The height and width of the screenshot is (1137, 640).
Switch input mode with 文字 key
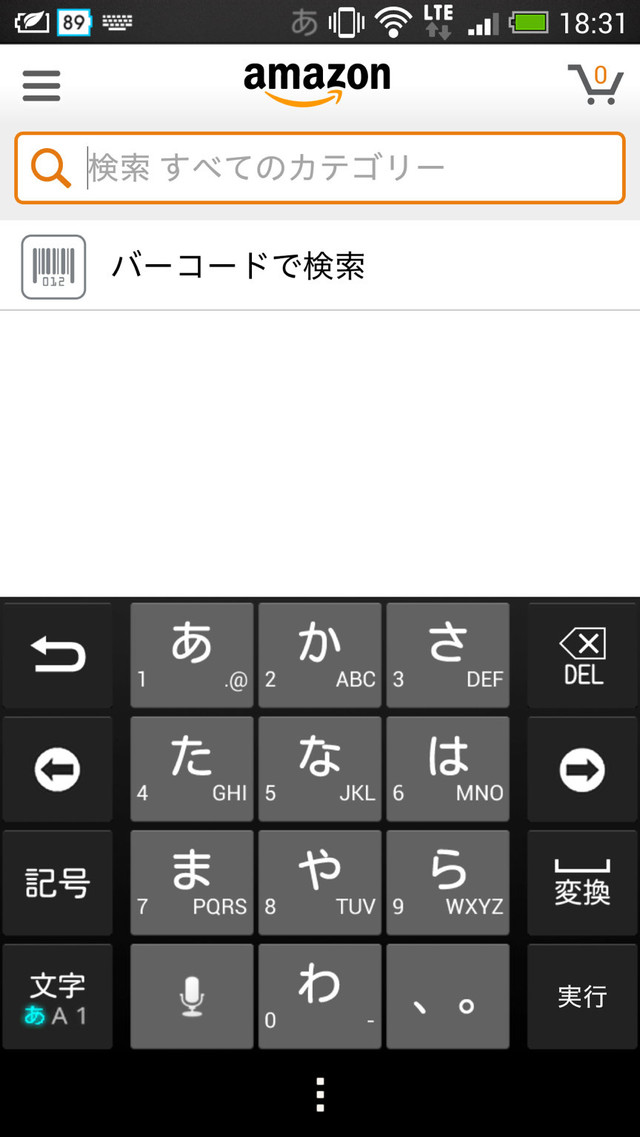57,996
